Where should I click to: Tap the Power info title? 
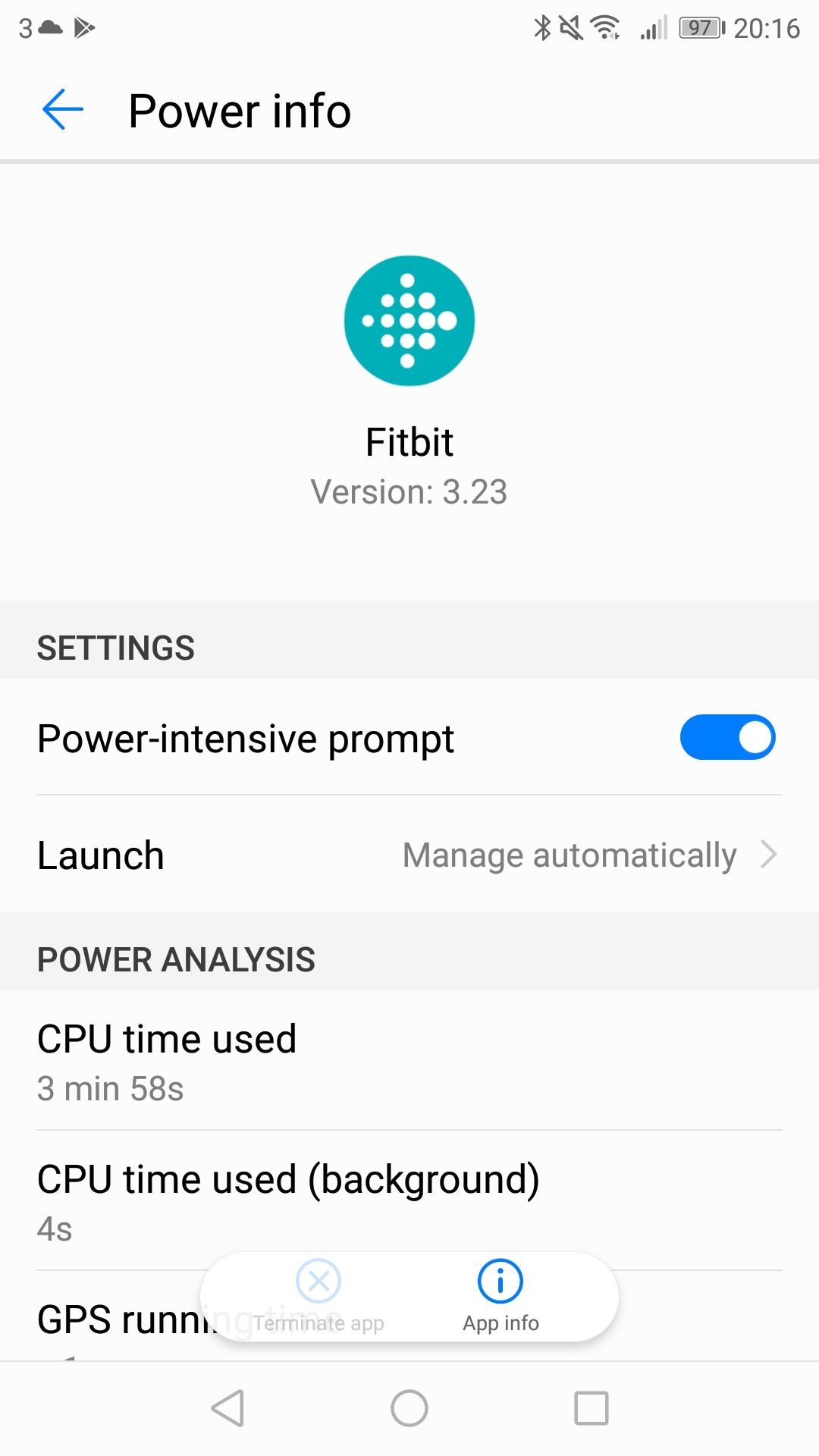240,110
